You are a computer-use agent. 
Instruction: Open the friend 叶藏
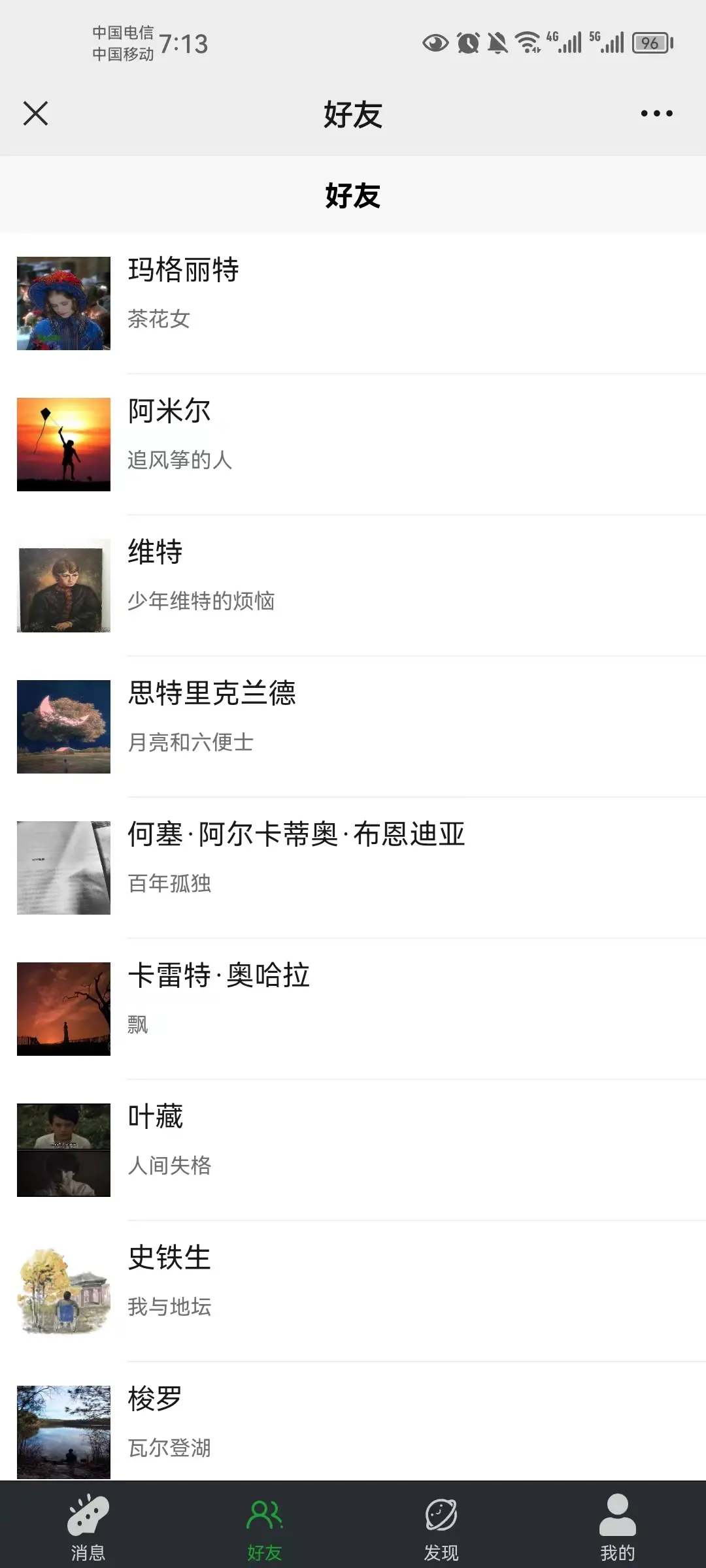point(353,1150)
